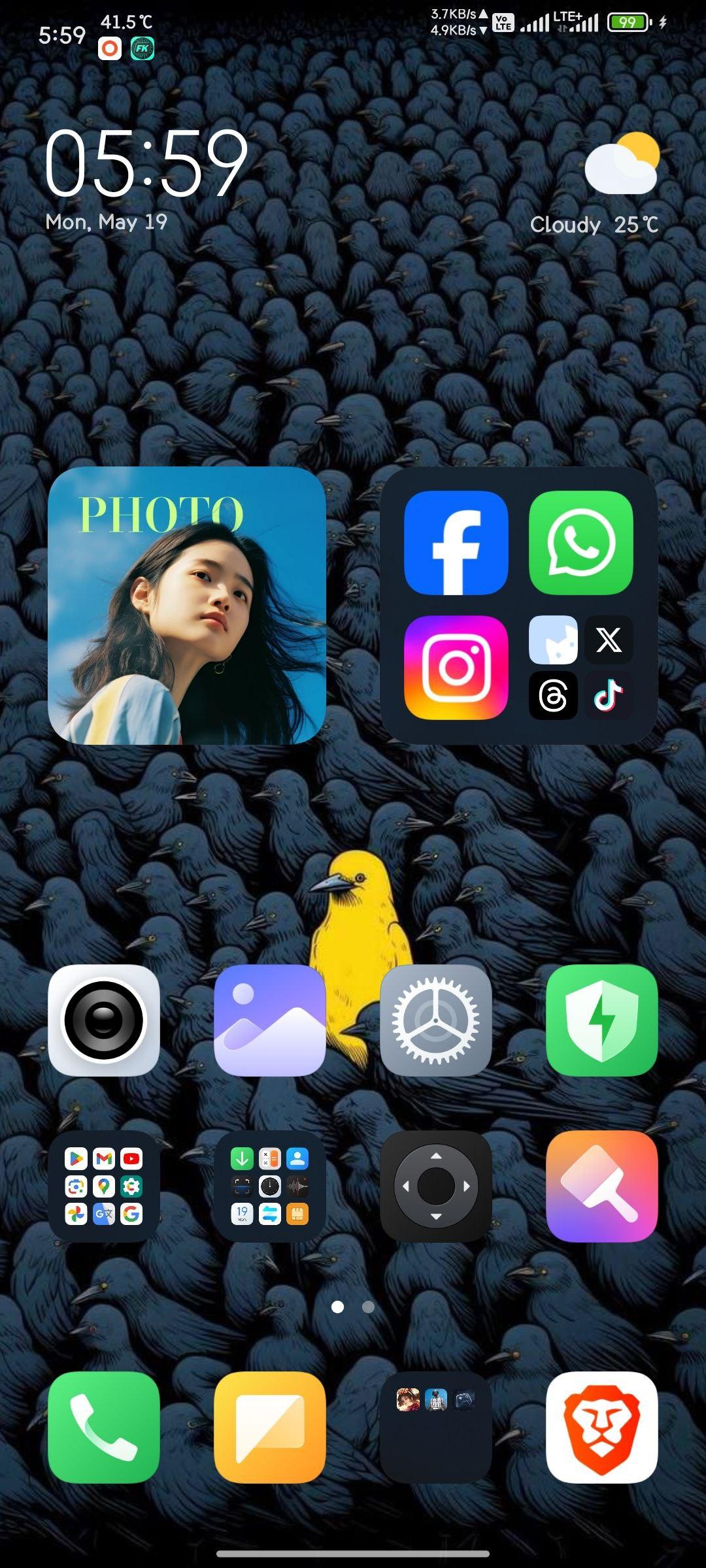This screenshot has height=1568, width=706.
Task: Launch Brave browser
Action: click(x=602, y=1427)
